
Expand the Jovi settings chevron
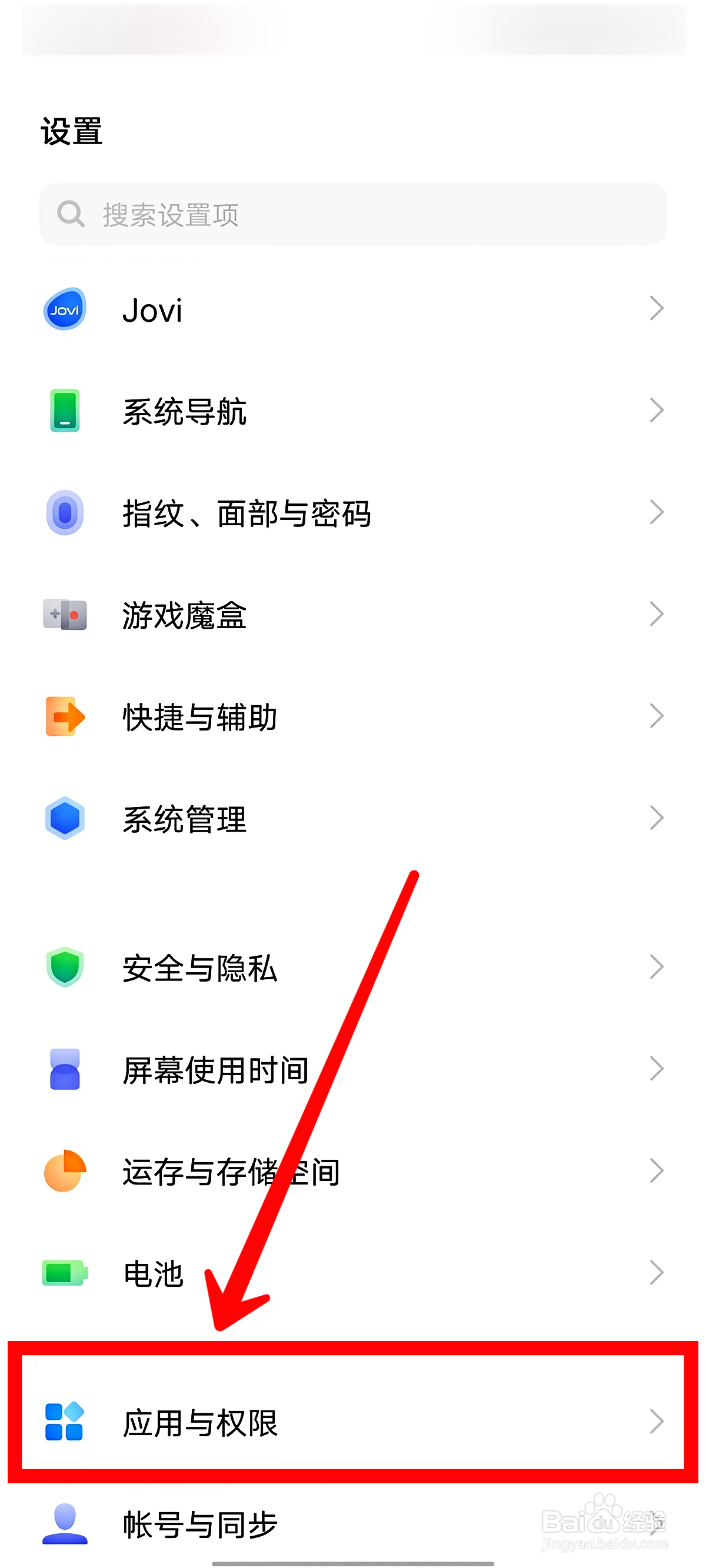(658, 309)
